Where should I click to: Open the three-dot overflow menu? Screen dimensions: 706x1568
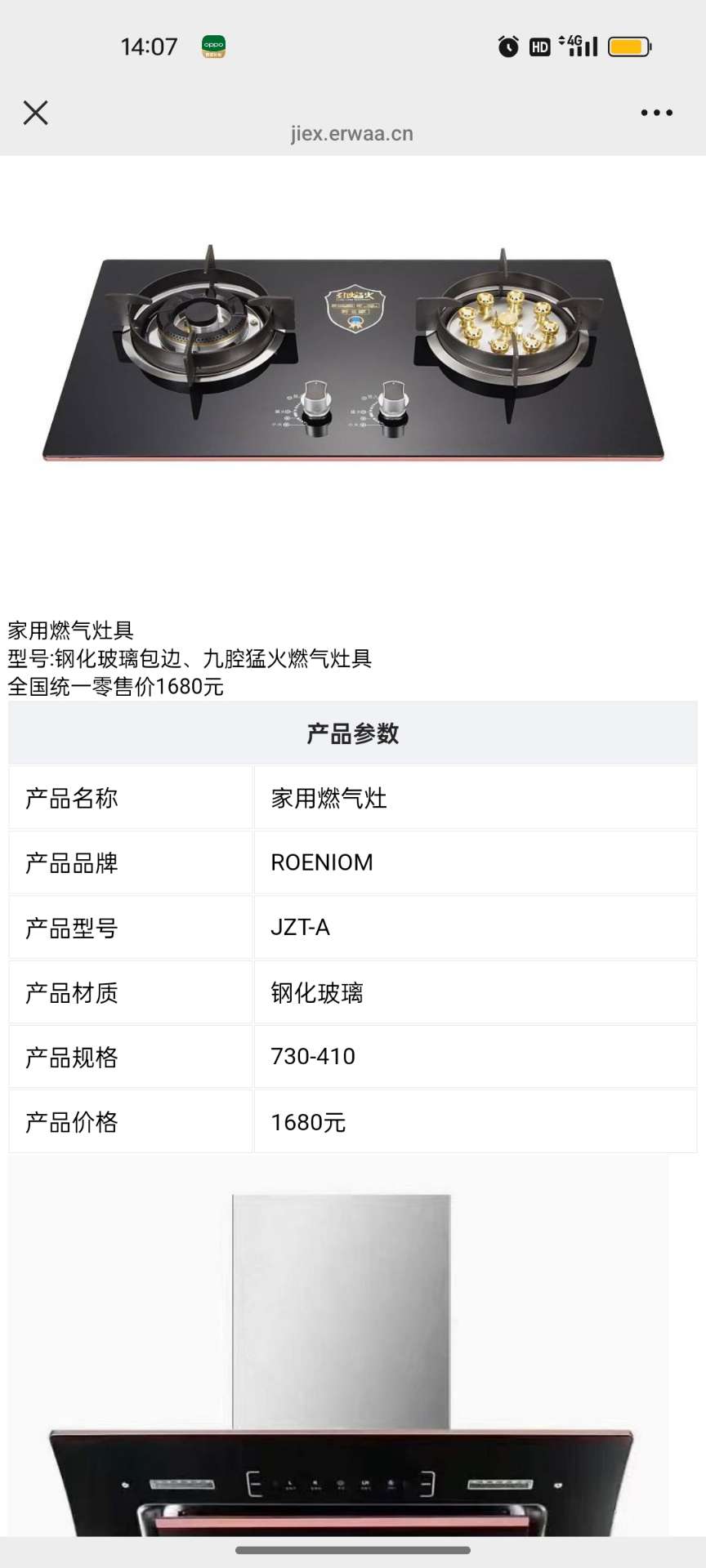pos(656,113)
